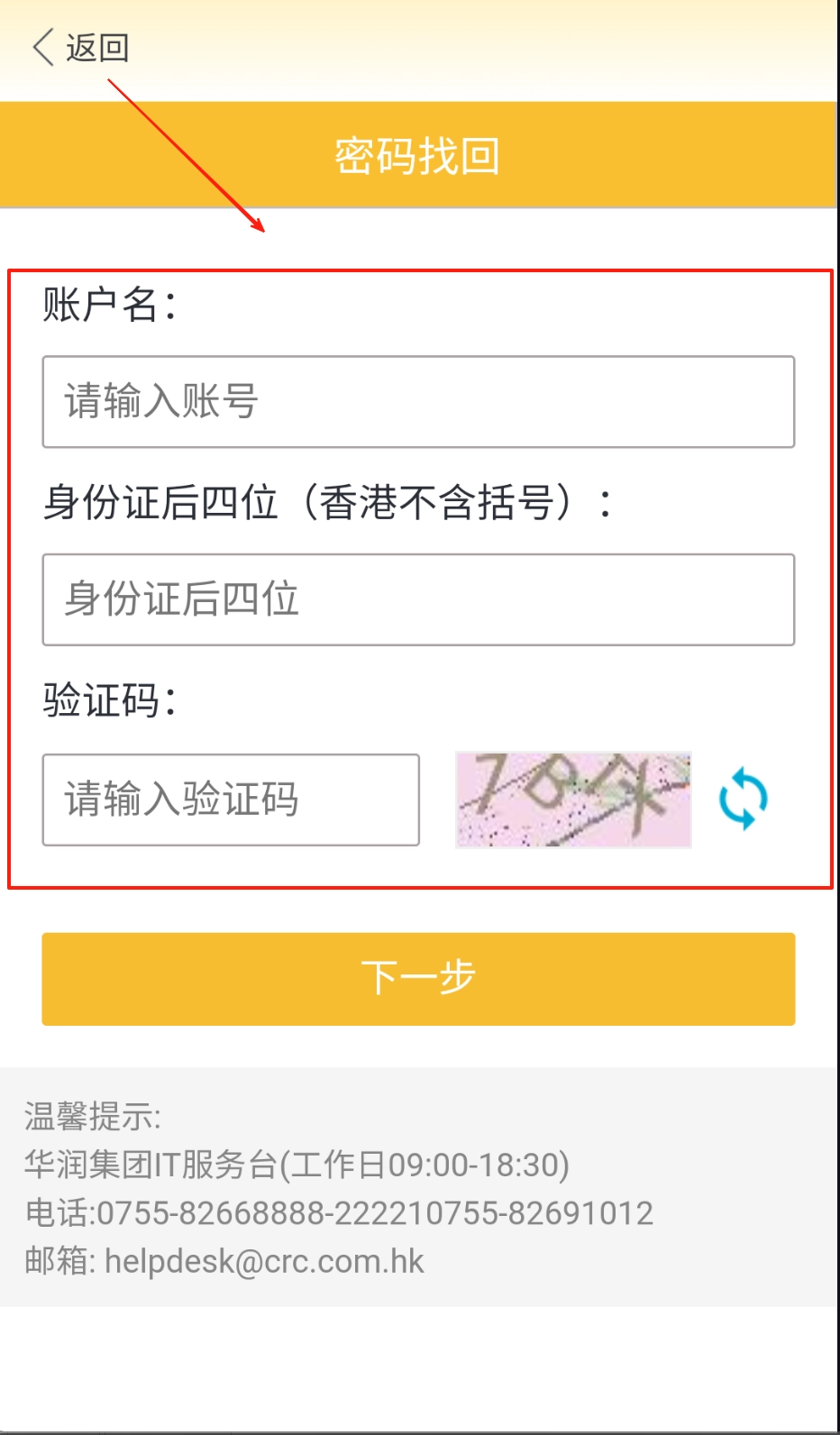Tap the 请输入验证码 captcha input
Viewport: 840px width, 1435px height.
[x=231, y=800]
